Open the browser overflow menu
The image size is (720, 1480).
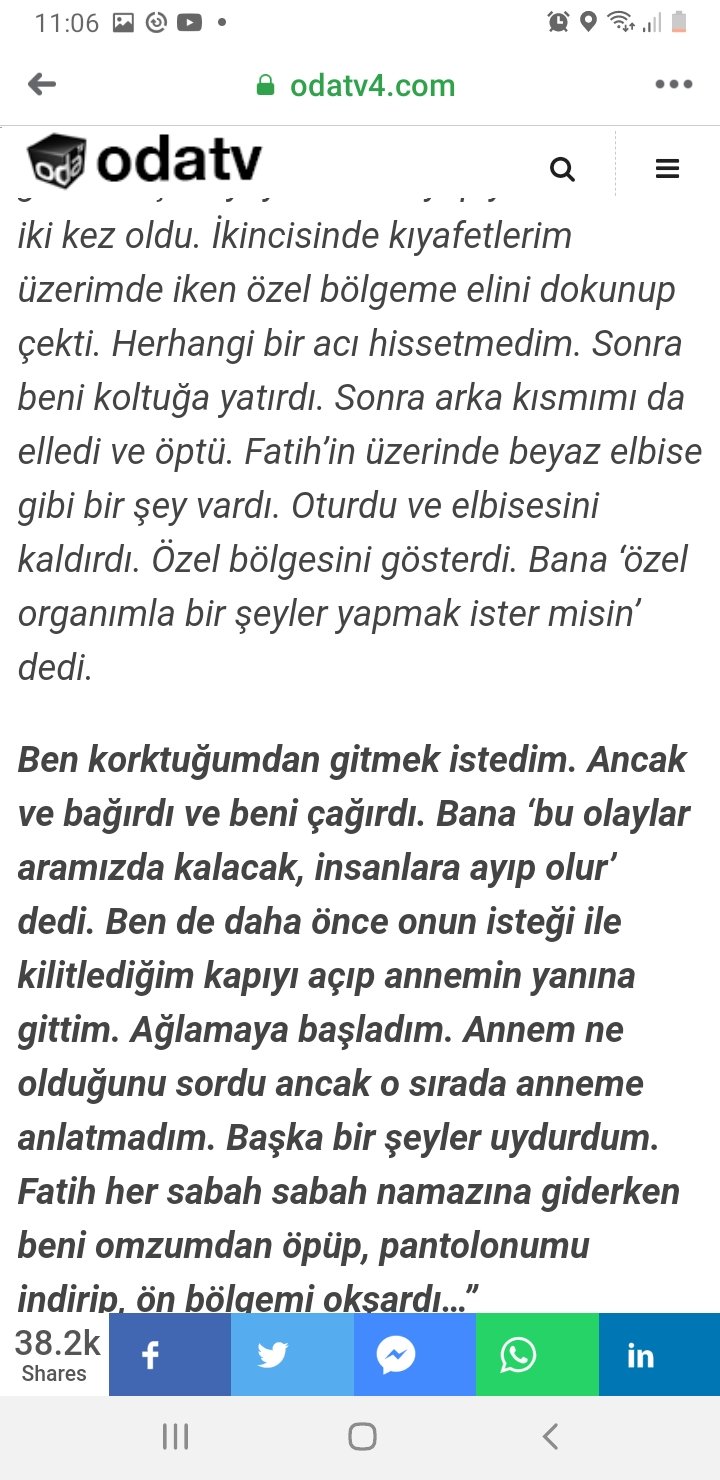673,85
